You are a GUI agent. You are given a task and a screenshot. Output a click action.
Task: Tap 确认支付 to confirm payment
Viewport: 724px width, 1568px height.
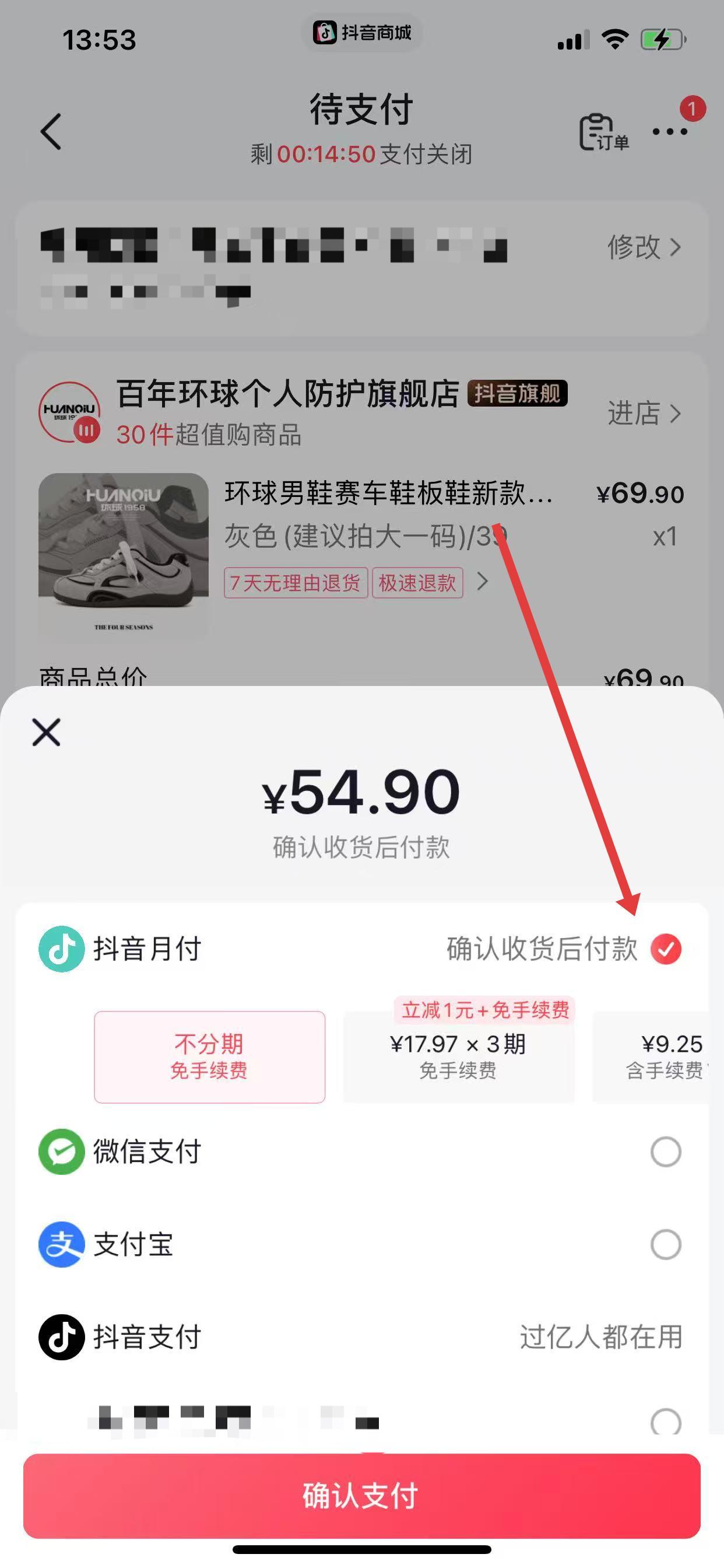[x=361, y=1496]
